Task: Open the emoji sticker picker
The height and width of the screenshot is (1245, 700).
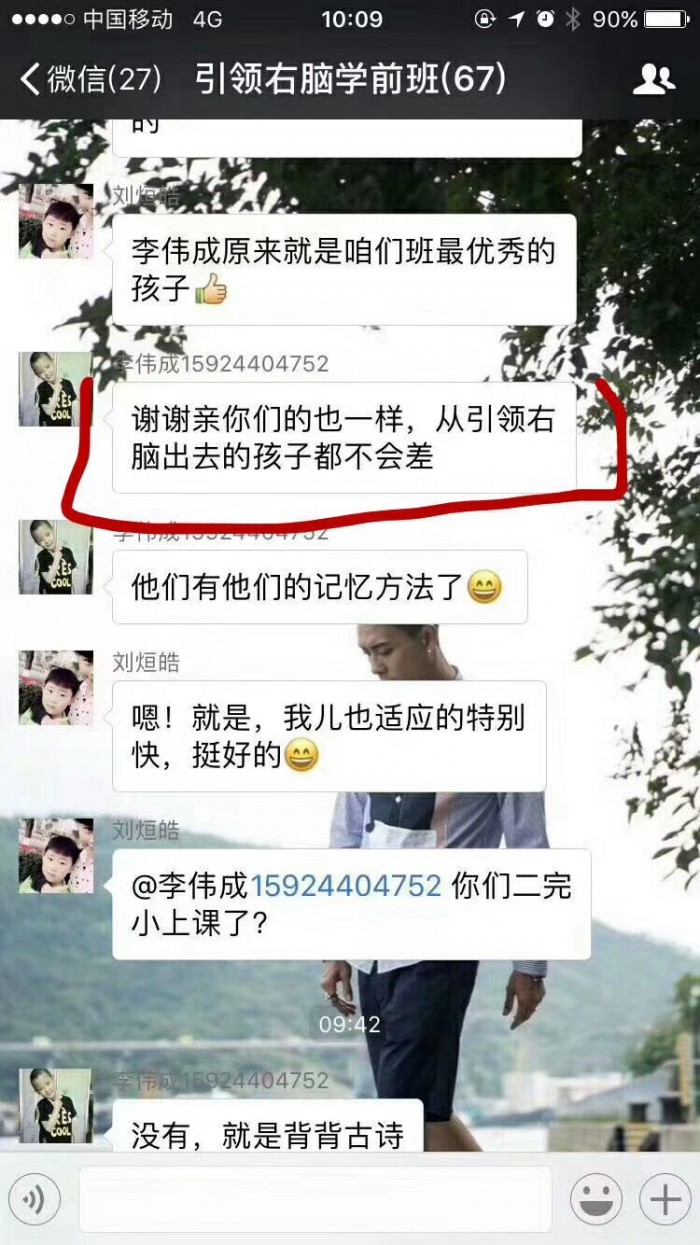Action: click(596, 1198)
